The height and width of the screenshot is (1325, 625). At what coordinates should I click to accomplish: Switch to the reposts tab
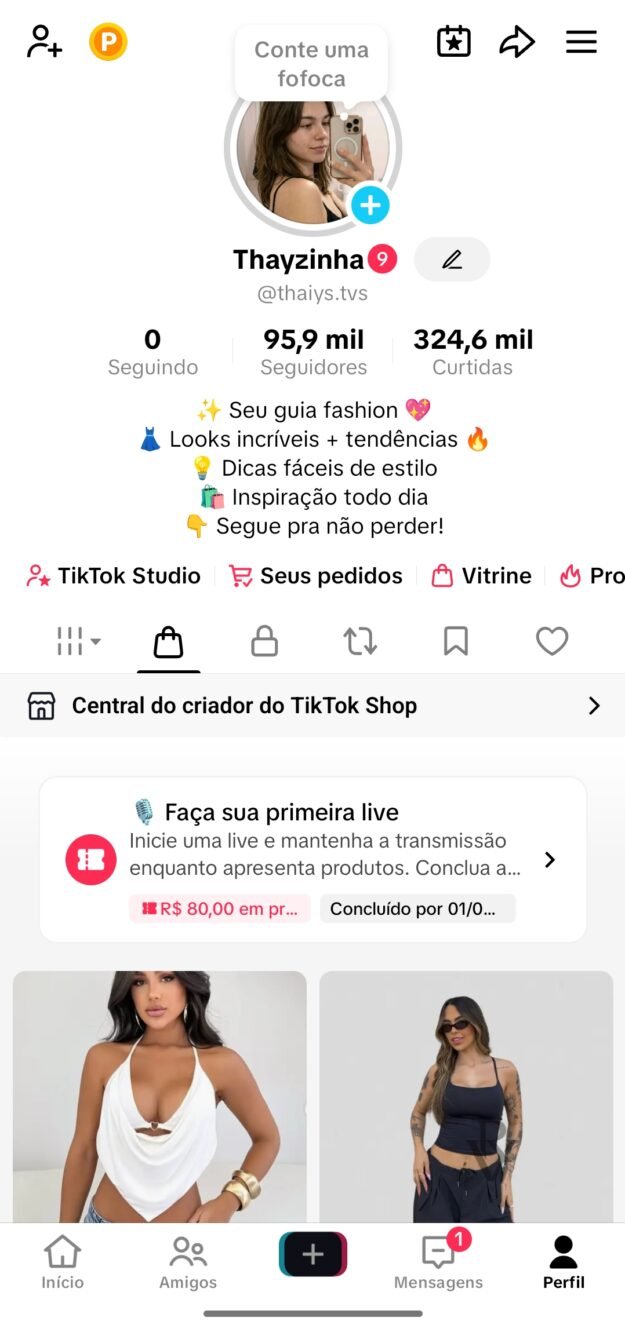[360, 641]
